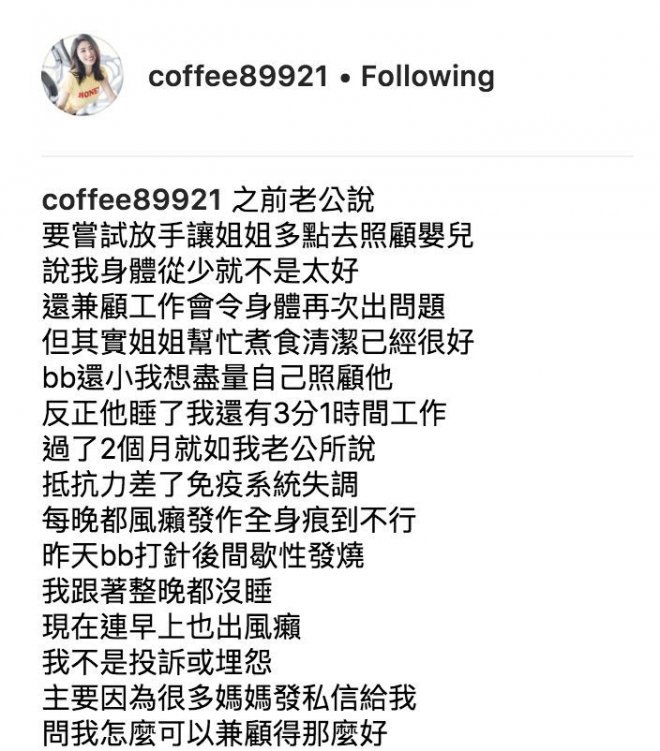Open coffee89921's profile picture
This screenshot has width=660, height=751.
pyautogui.click(x=81, y=76)
